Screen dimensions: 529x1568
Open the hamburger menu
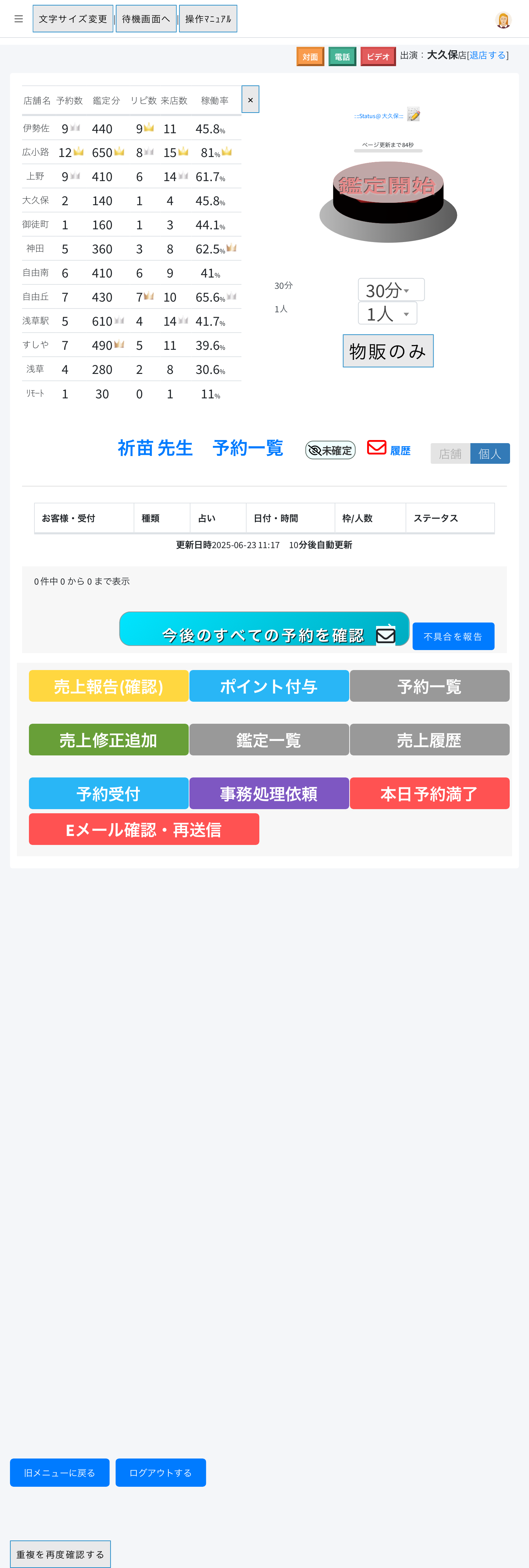coord(19,19)
